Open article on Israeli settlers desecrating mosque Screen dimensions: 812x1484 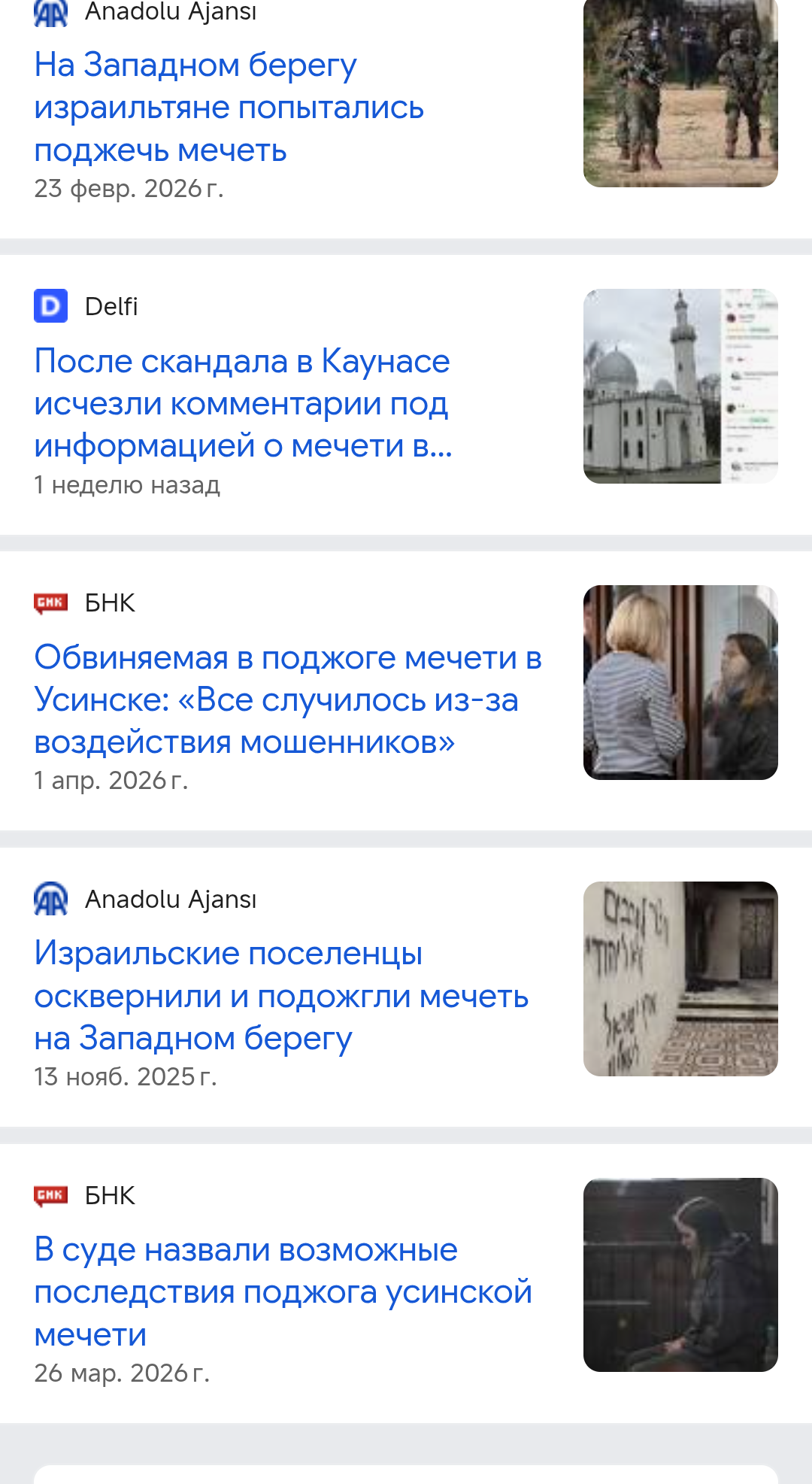(x=281, y=996)
